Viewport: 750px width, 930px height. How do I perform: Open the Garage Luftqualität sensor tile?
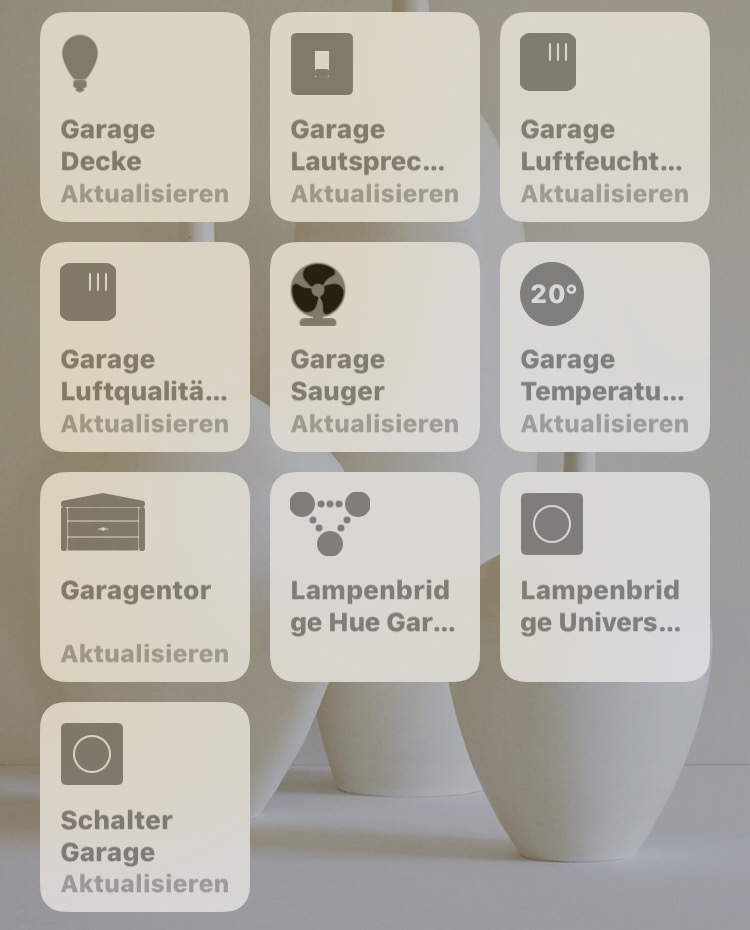(145, 347)
